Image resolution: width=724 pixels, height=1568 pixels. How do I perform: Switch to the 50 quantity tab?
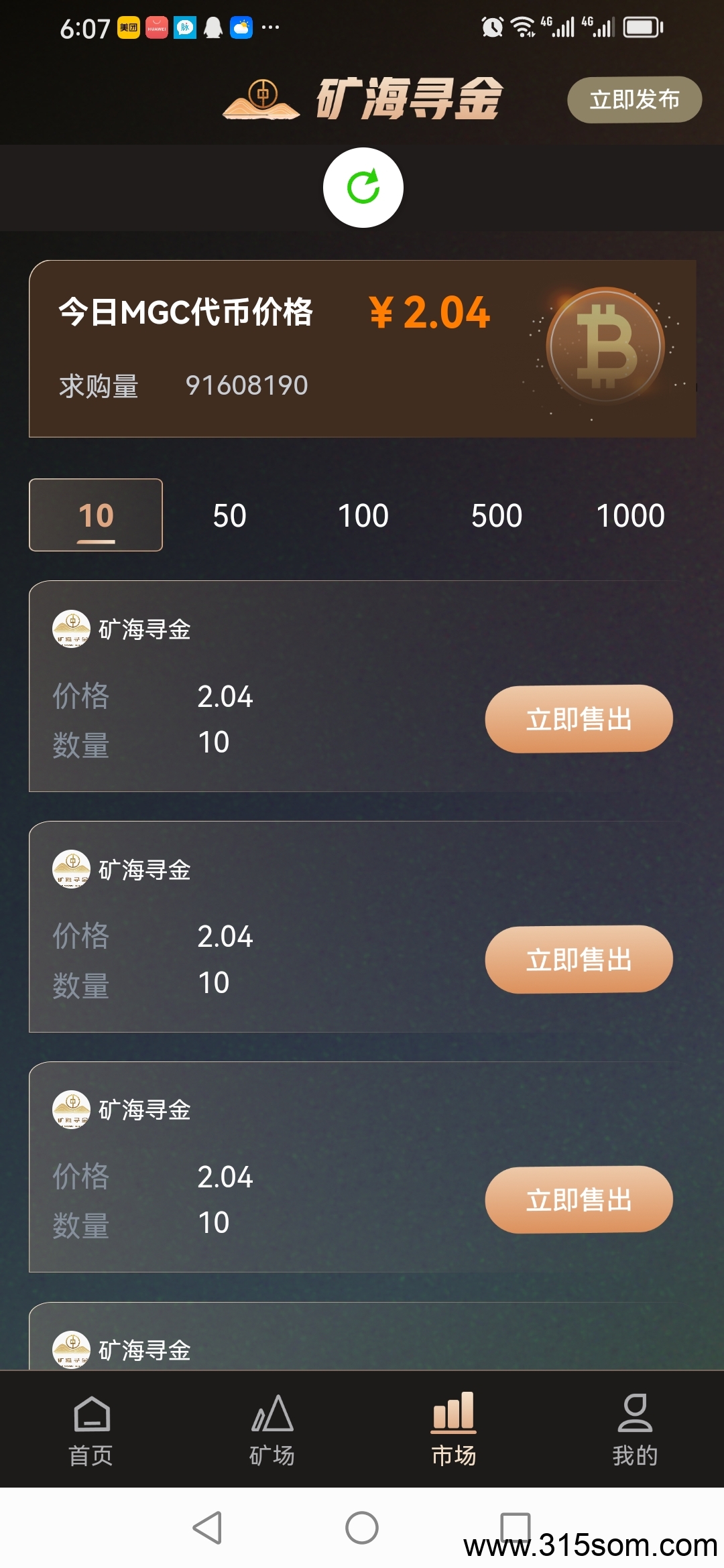click(x=229, y=516)
